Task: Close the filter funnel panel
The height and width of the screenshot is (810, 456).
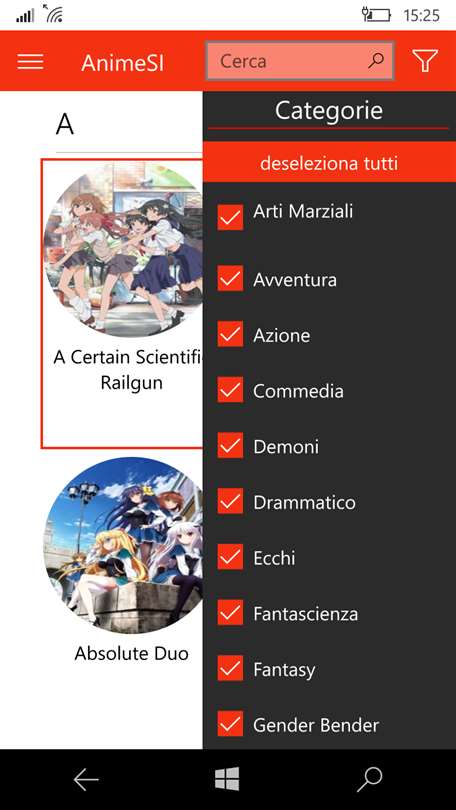Action: tap(425, 61)
